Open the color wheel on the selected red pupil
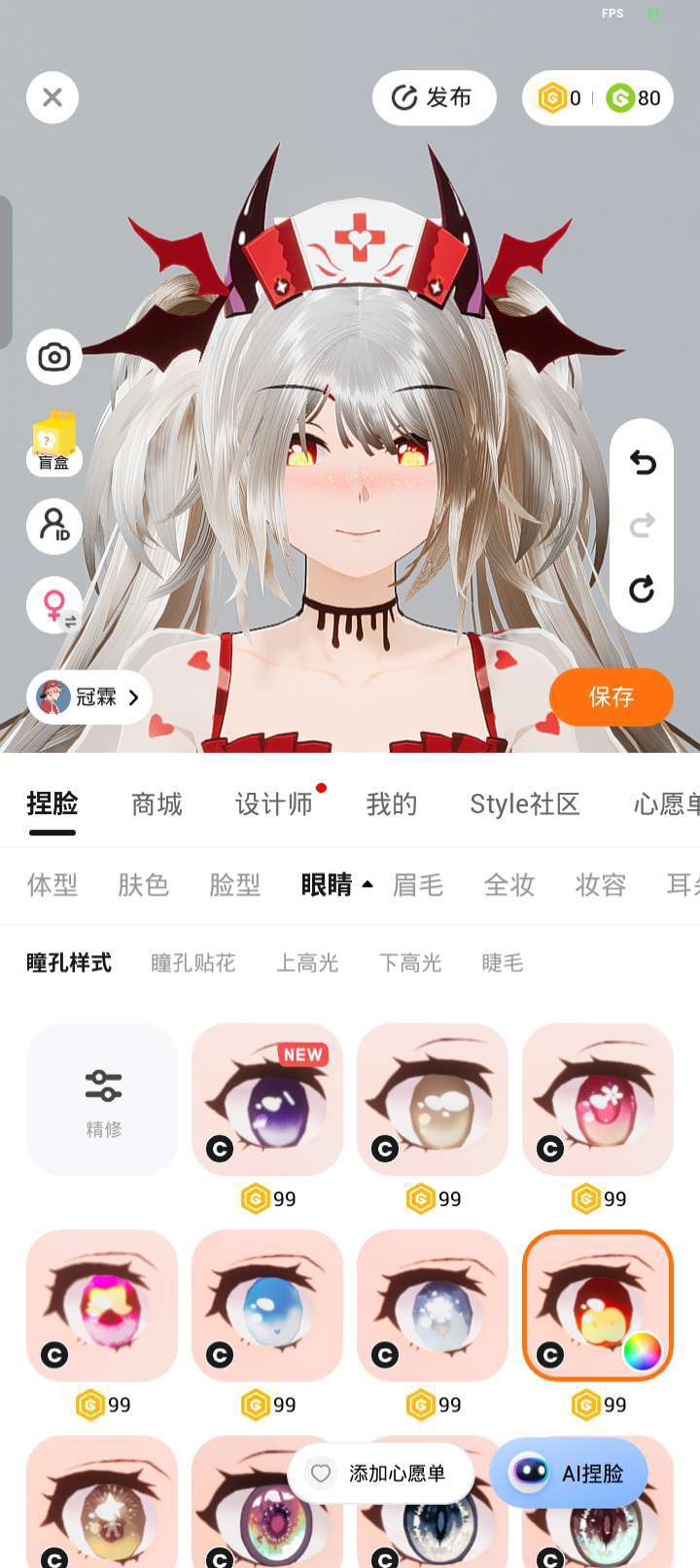700x1568 pixels. (x=642, y=1351)
